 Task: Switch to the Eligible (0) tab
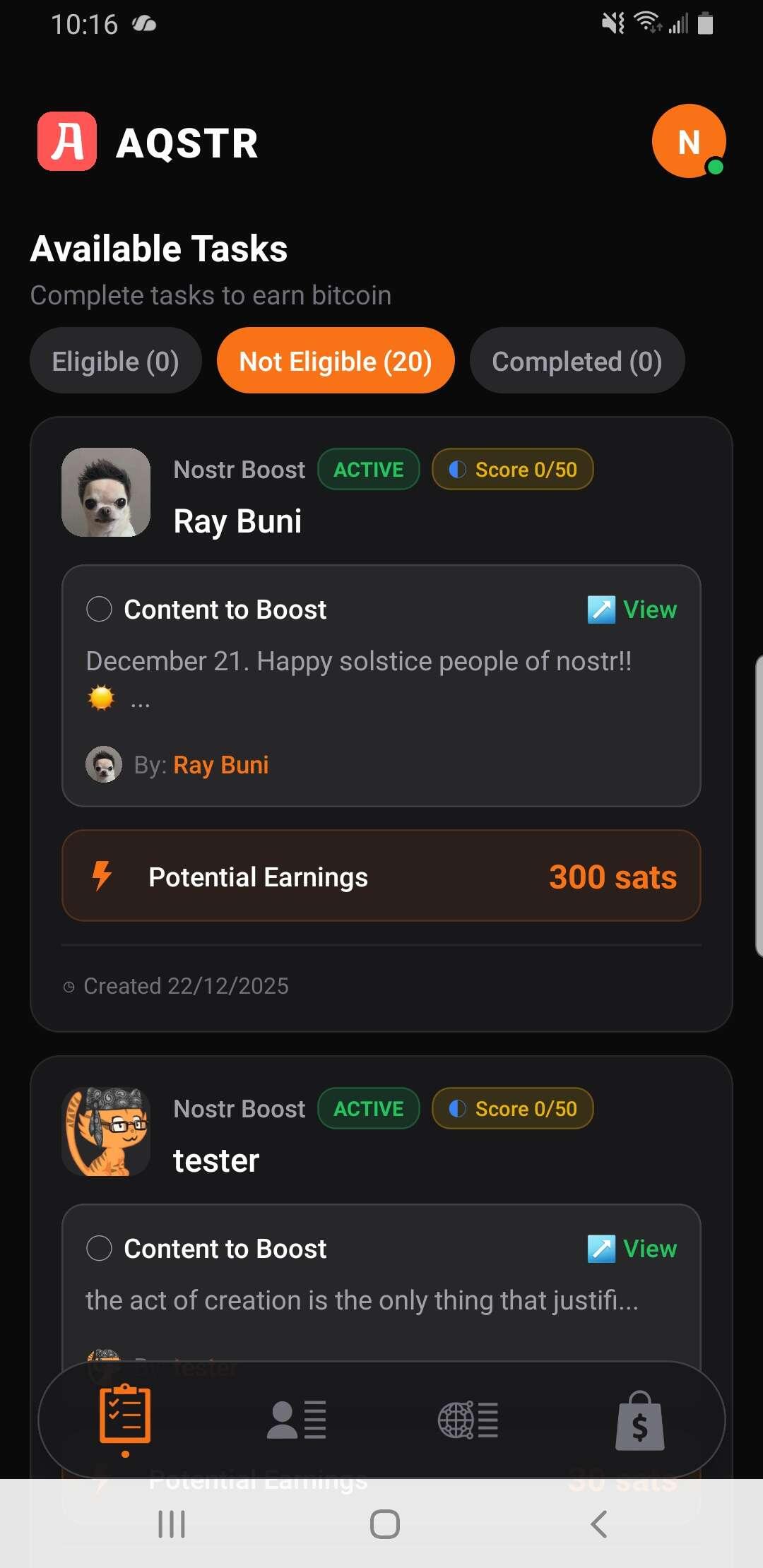click(x=115, y=360)
